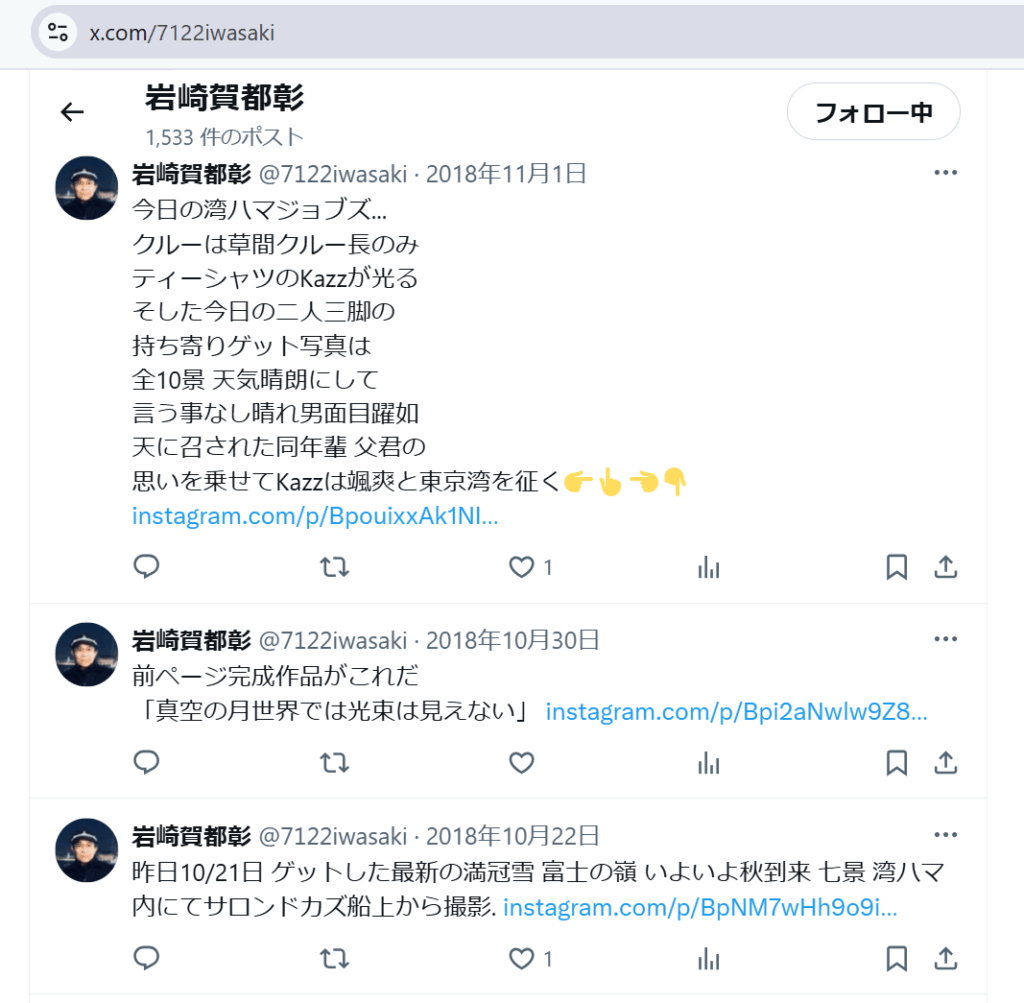1024x1003 pixels.
Task: View analytics for the October 30 post
Action: coord(709,763)
